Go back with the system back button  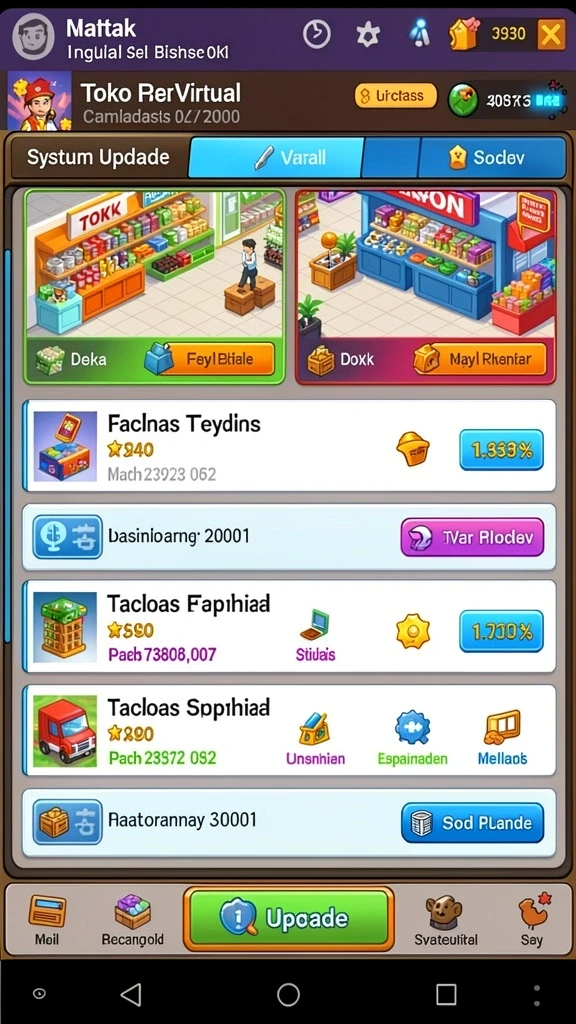[x=131, y=995]
